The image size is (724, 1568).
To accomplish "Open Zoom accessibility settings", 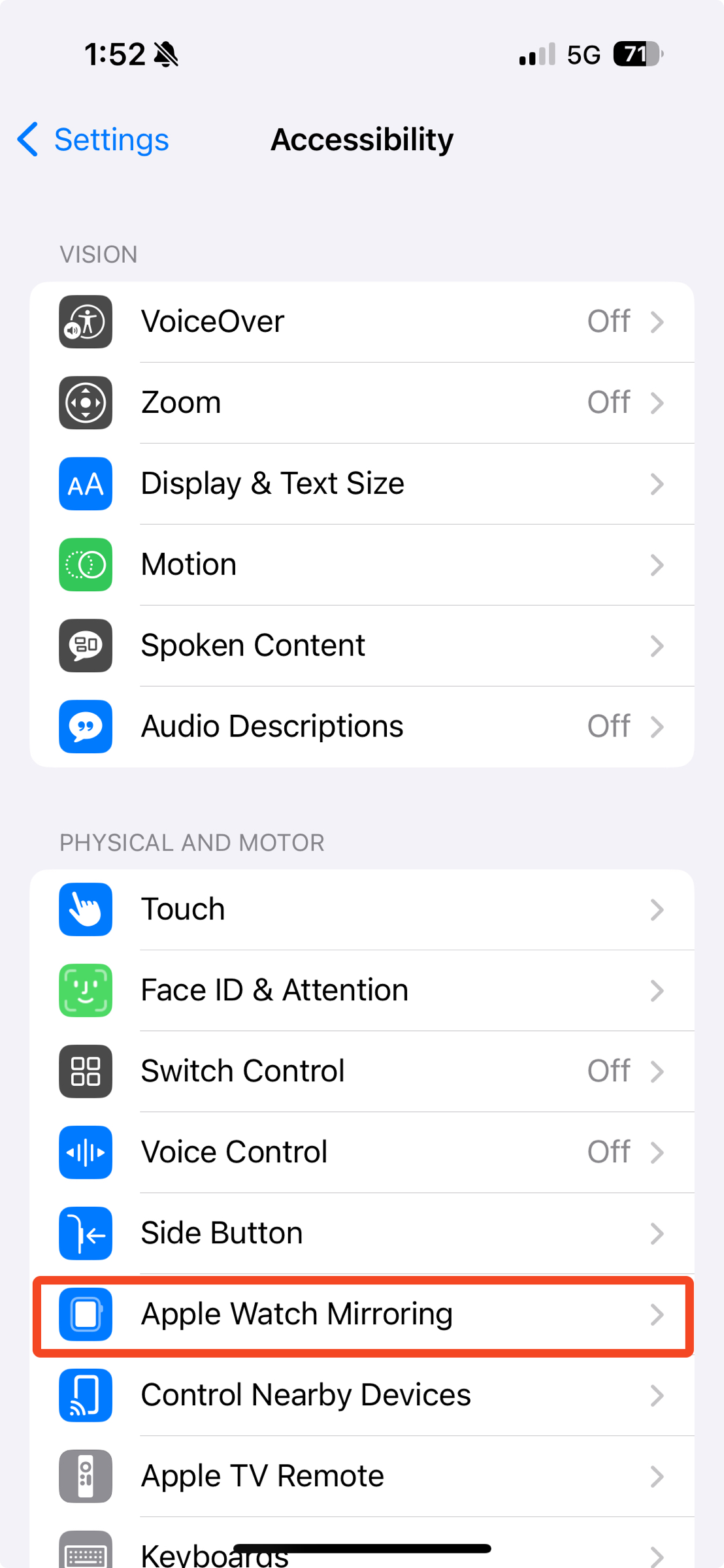I will (361, 402).
